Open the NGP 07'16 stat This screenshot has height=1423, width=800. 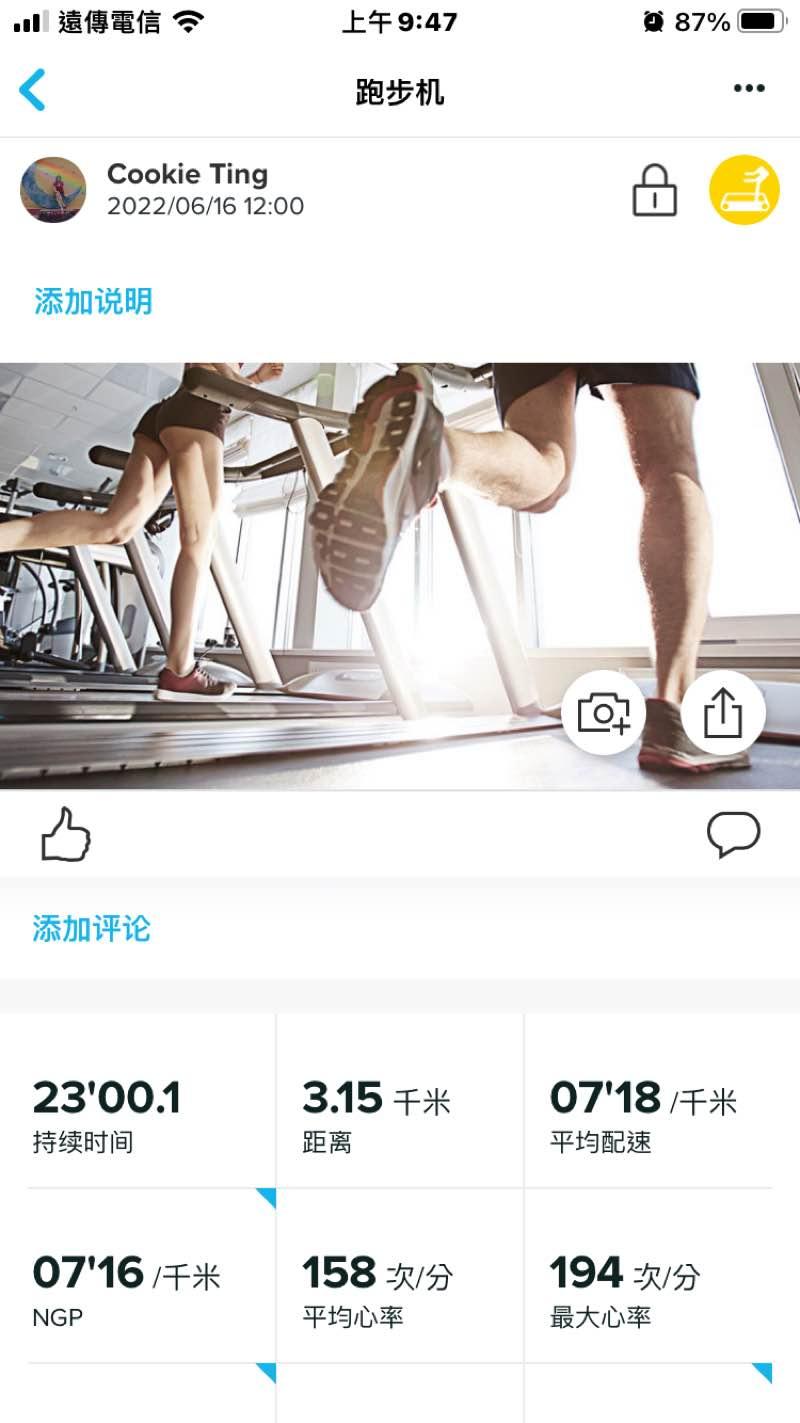coord(140,1287)
